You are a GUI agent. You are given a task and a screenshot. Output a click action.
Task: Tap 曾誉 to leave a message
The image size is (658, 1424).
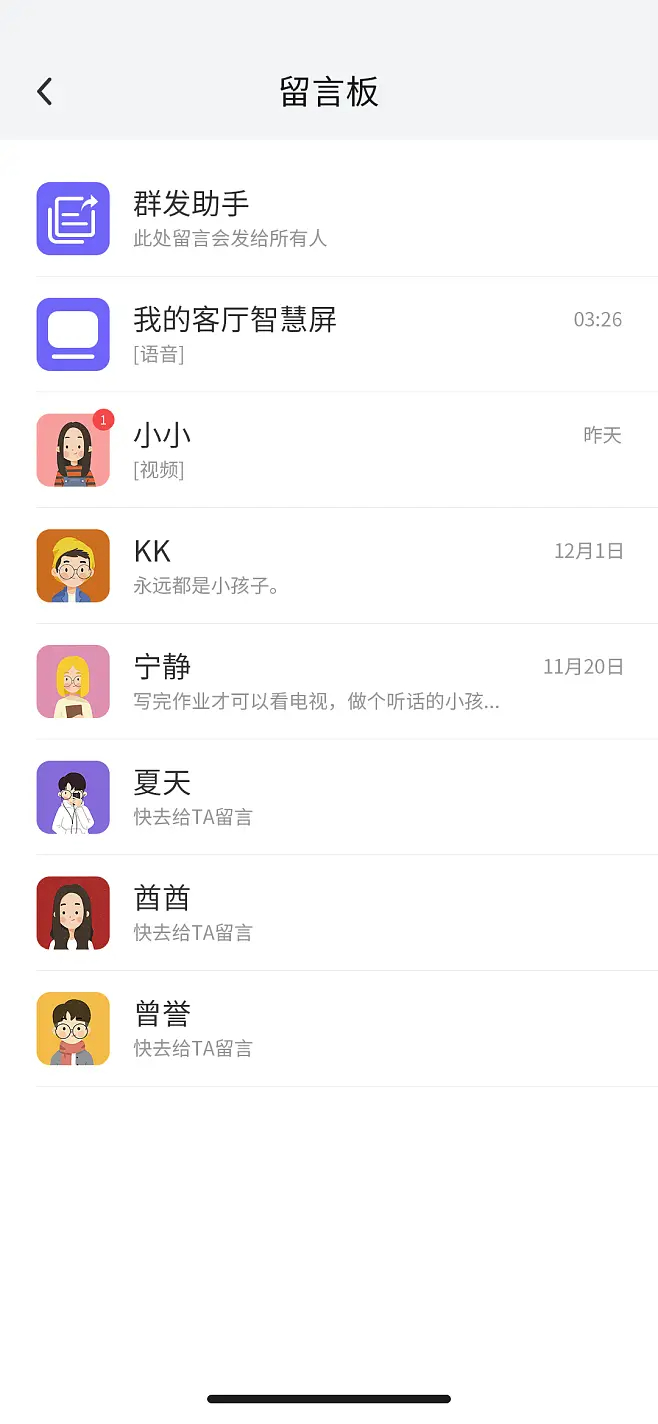tap(329, 1029)
